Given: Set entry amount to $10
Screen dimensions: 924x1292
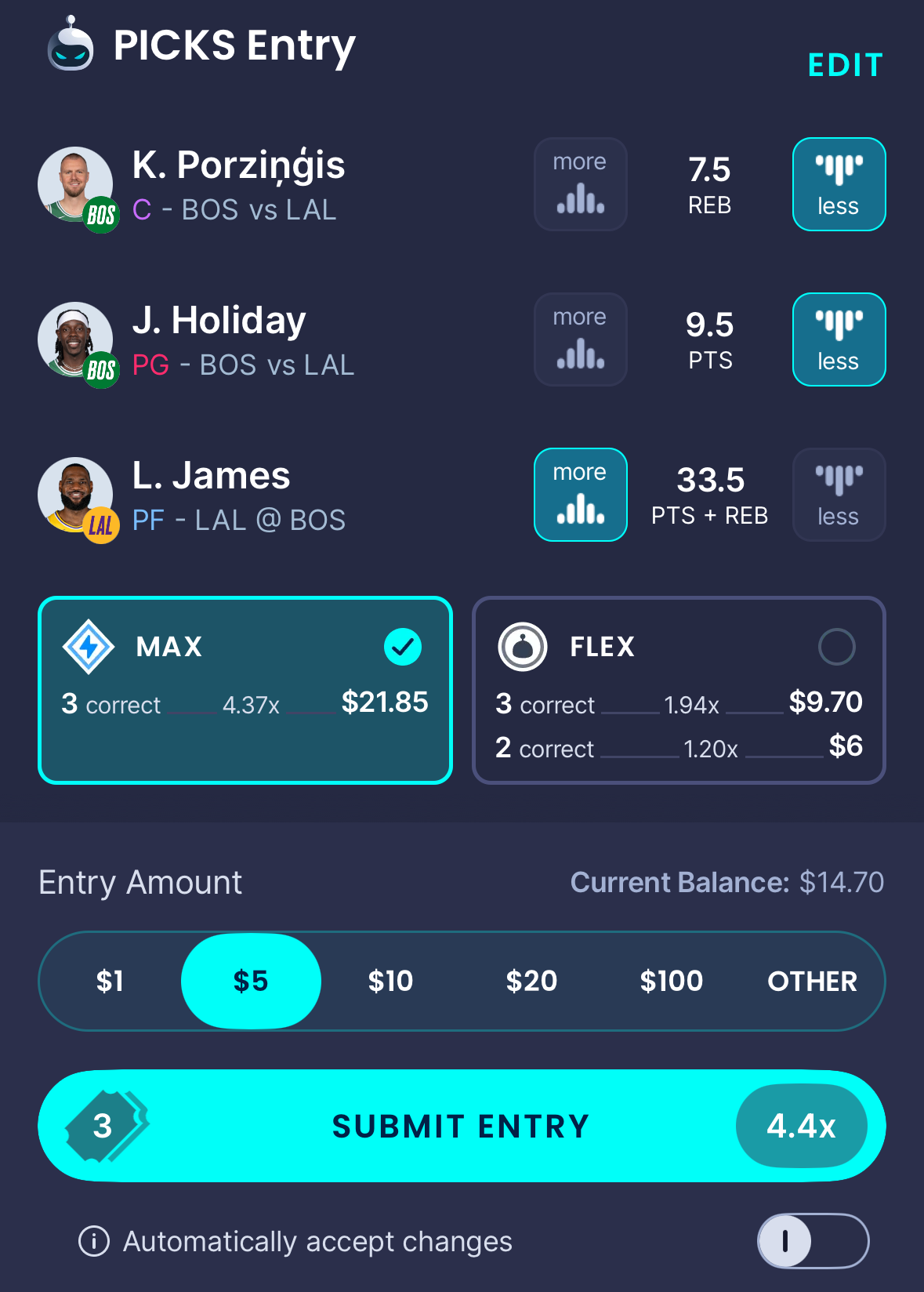Looking at the screenshot, I should [390, 981].
